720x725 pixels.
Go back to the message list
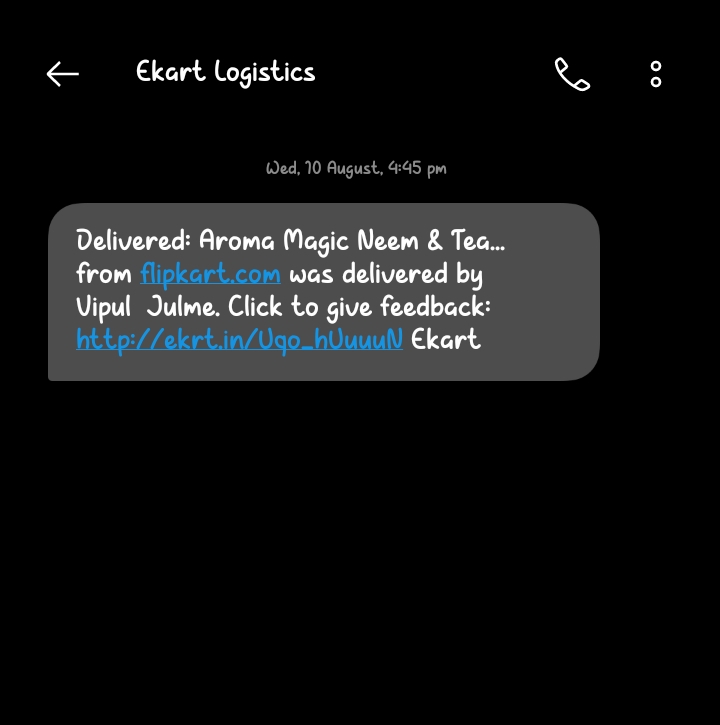pos(62,74)
